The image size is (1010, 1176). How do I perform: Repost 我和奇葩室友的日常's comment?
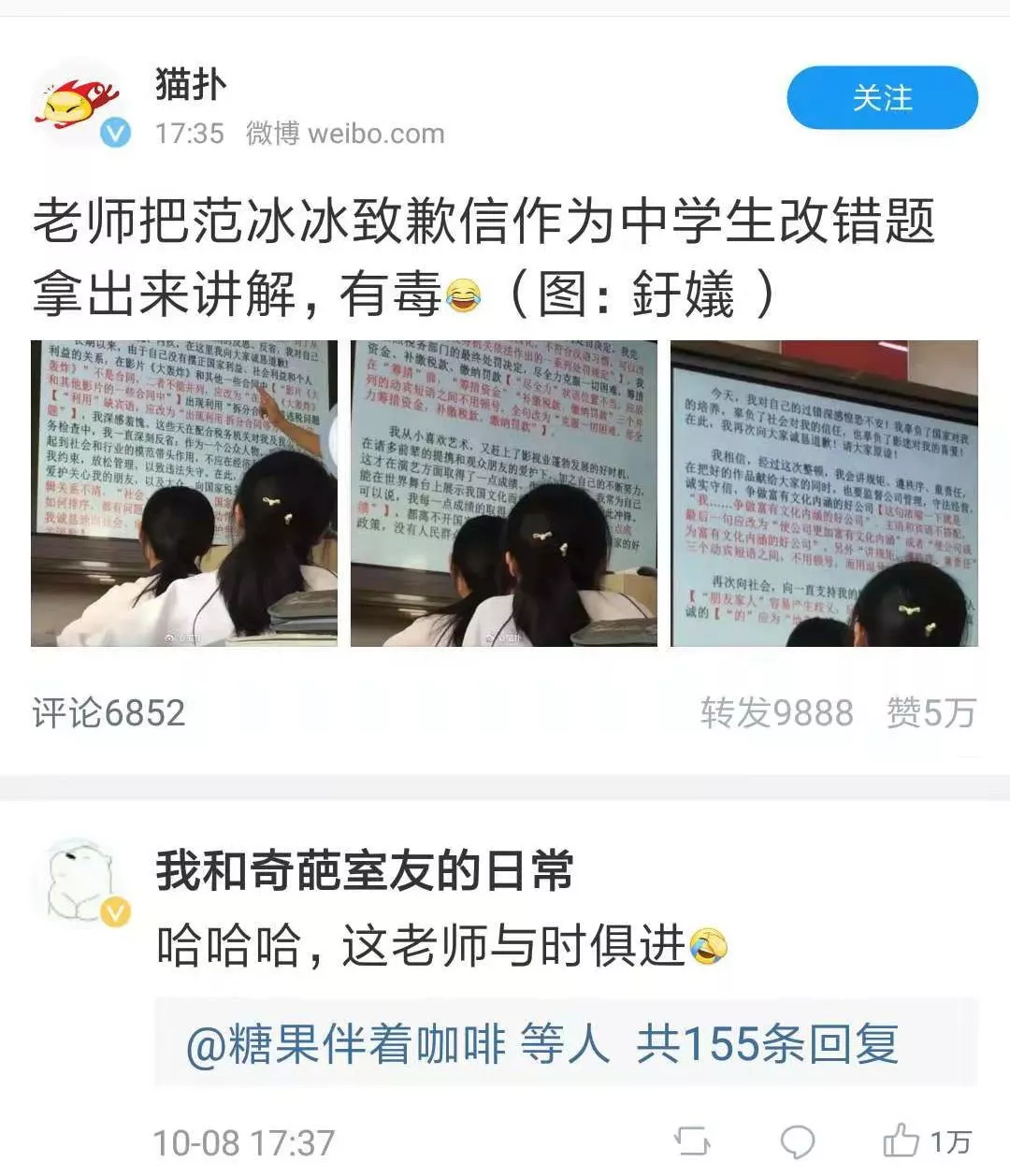pos(692,1141)
